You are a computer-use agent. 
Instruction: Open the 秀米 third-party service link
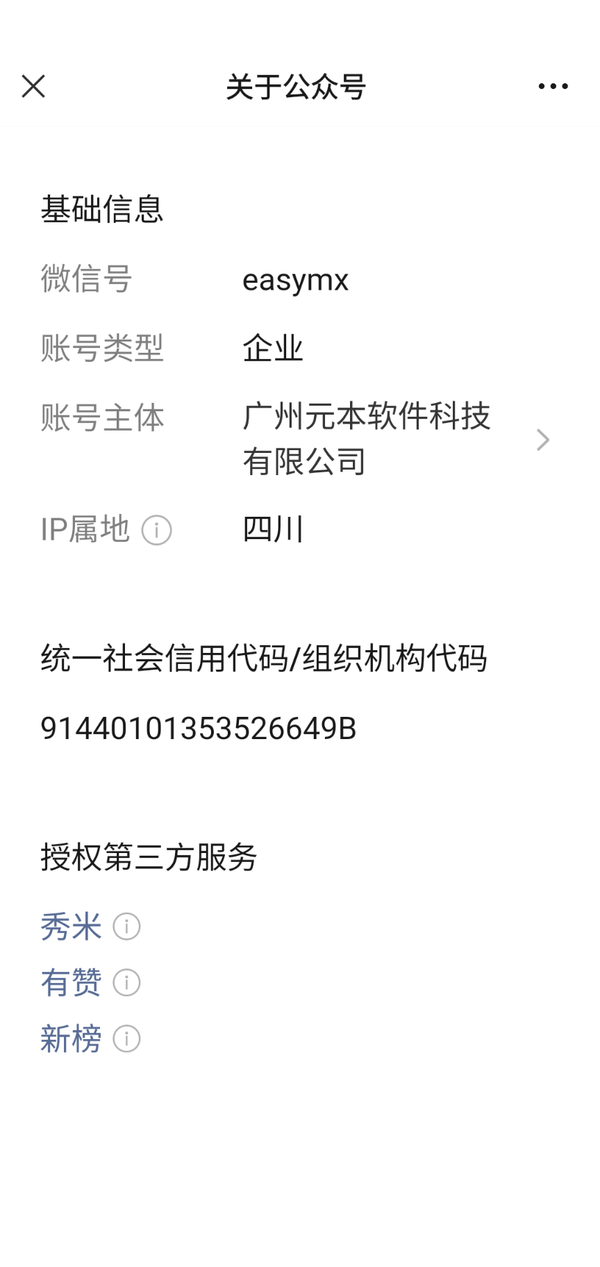71,927
